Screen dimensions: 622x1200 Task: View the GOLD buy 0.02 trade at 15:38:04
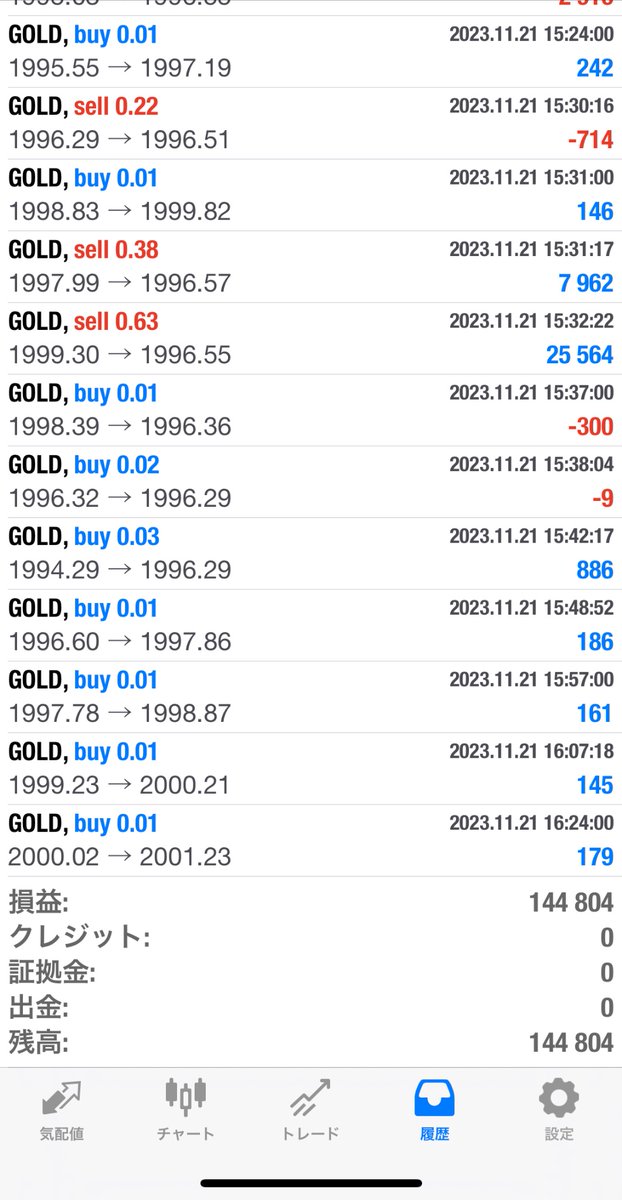311,482
